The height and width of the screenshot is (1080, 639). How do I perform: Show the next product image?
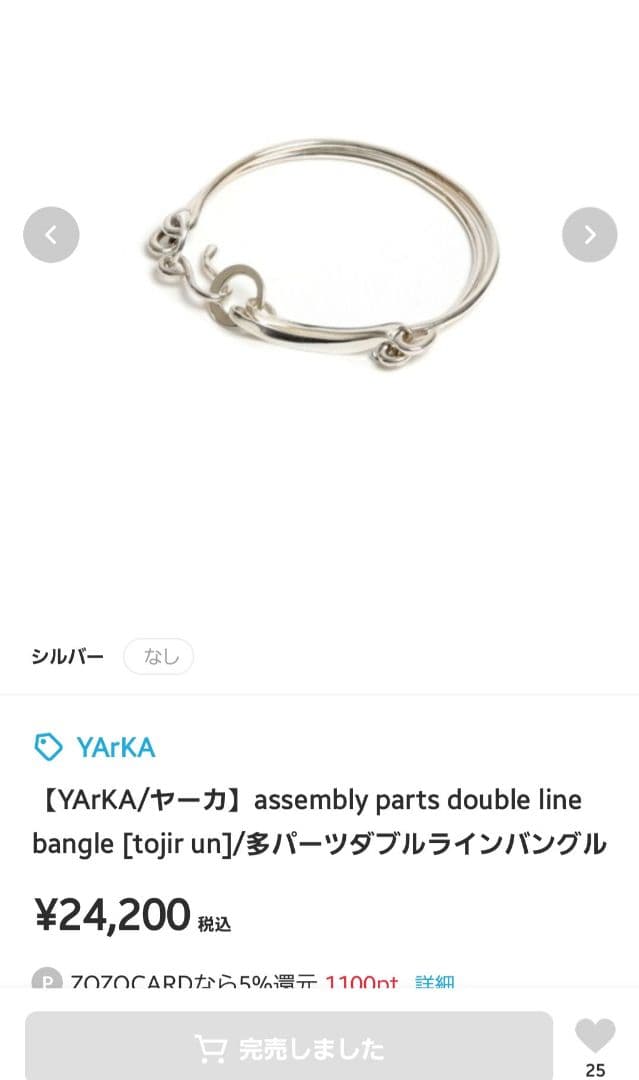[x=589, y=235]
